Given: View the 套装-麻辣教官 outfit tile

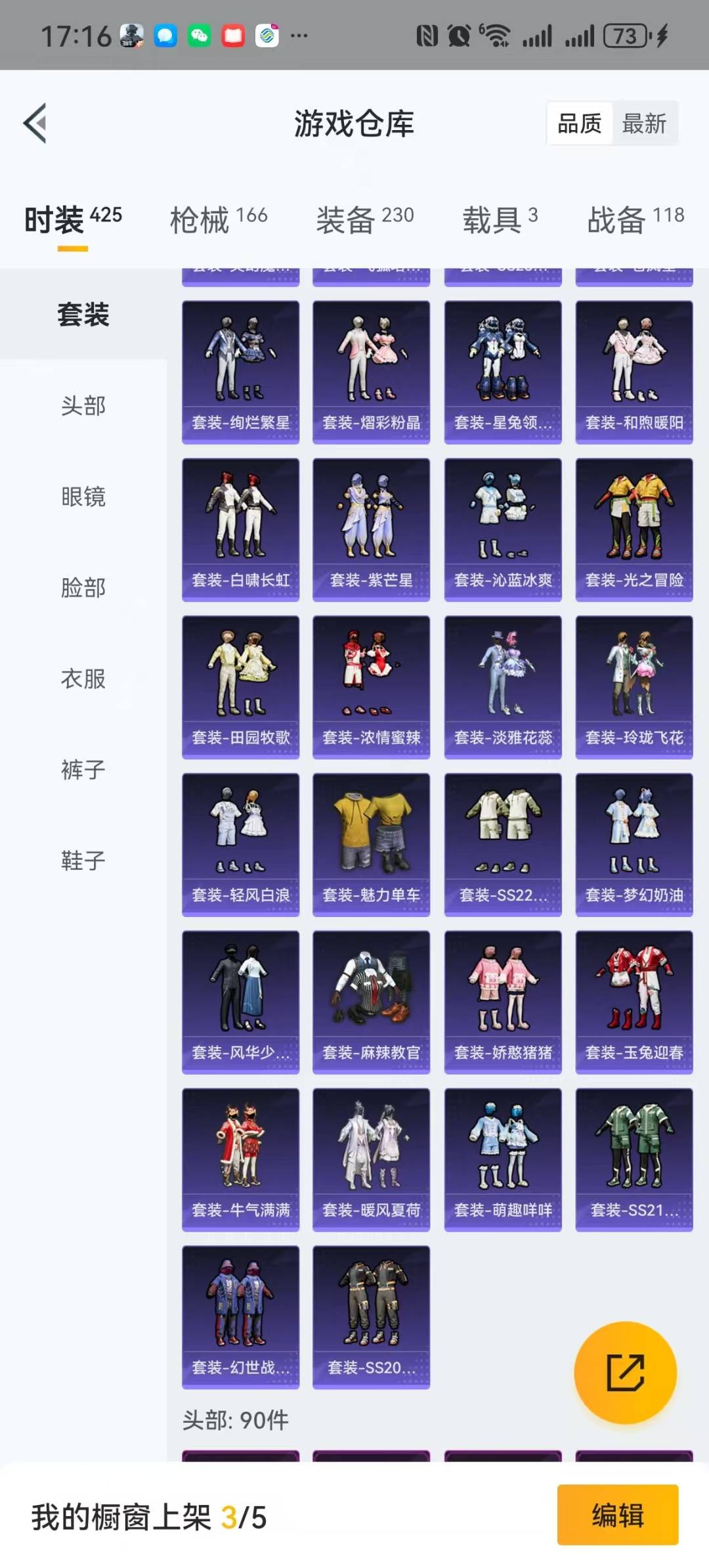Looking at the screenshot, I should click(371, 1002).
